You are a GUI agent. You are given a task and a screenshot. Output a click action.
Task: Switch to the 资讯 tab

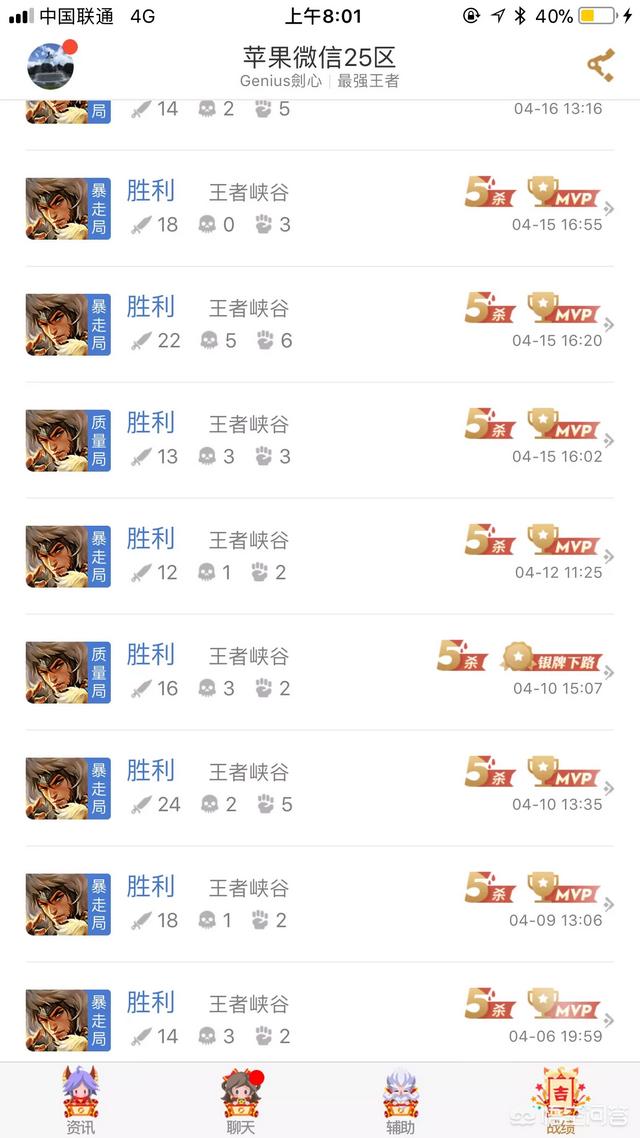81,1100
